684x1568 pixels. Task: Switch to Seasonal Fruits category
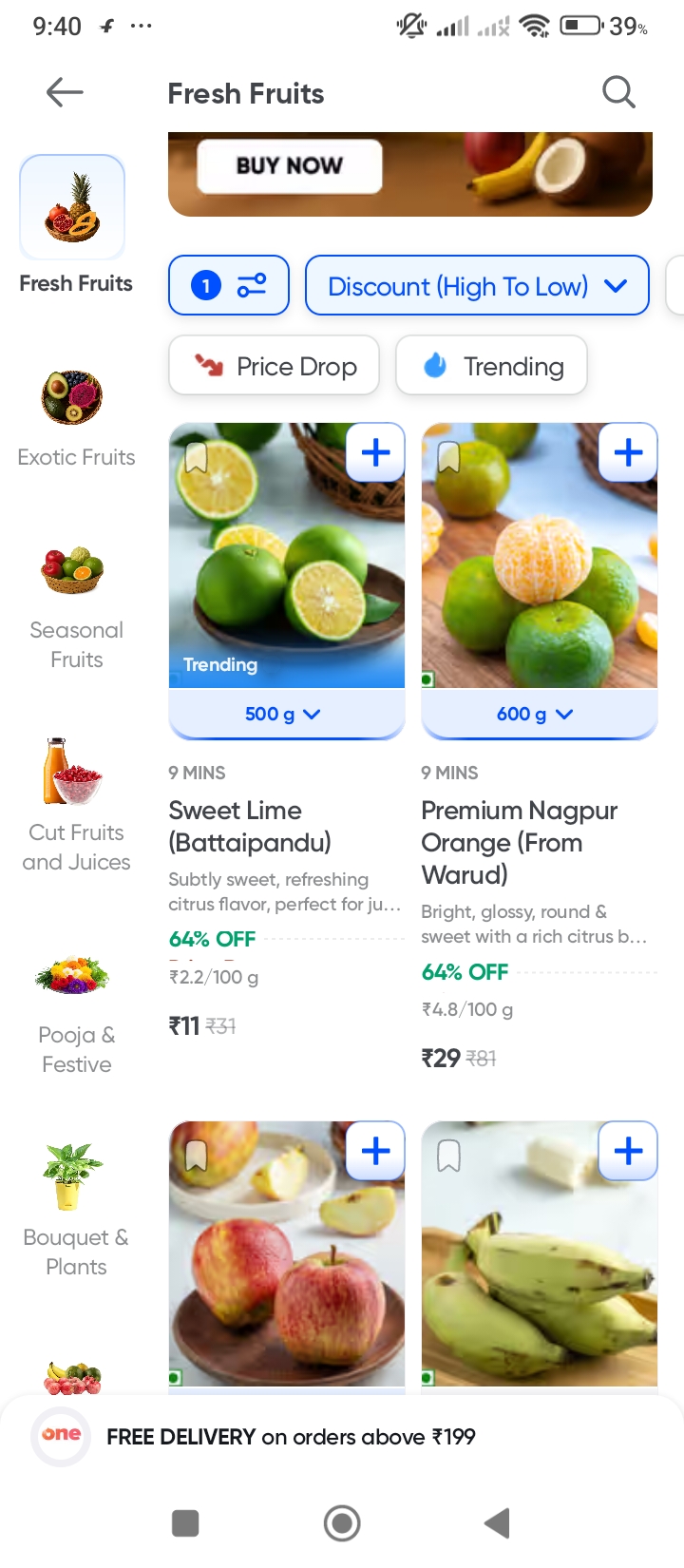pos(76,603)
